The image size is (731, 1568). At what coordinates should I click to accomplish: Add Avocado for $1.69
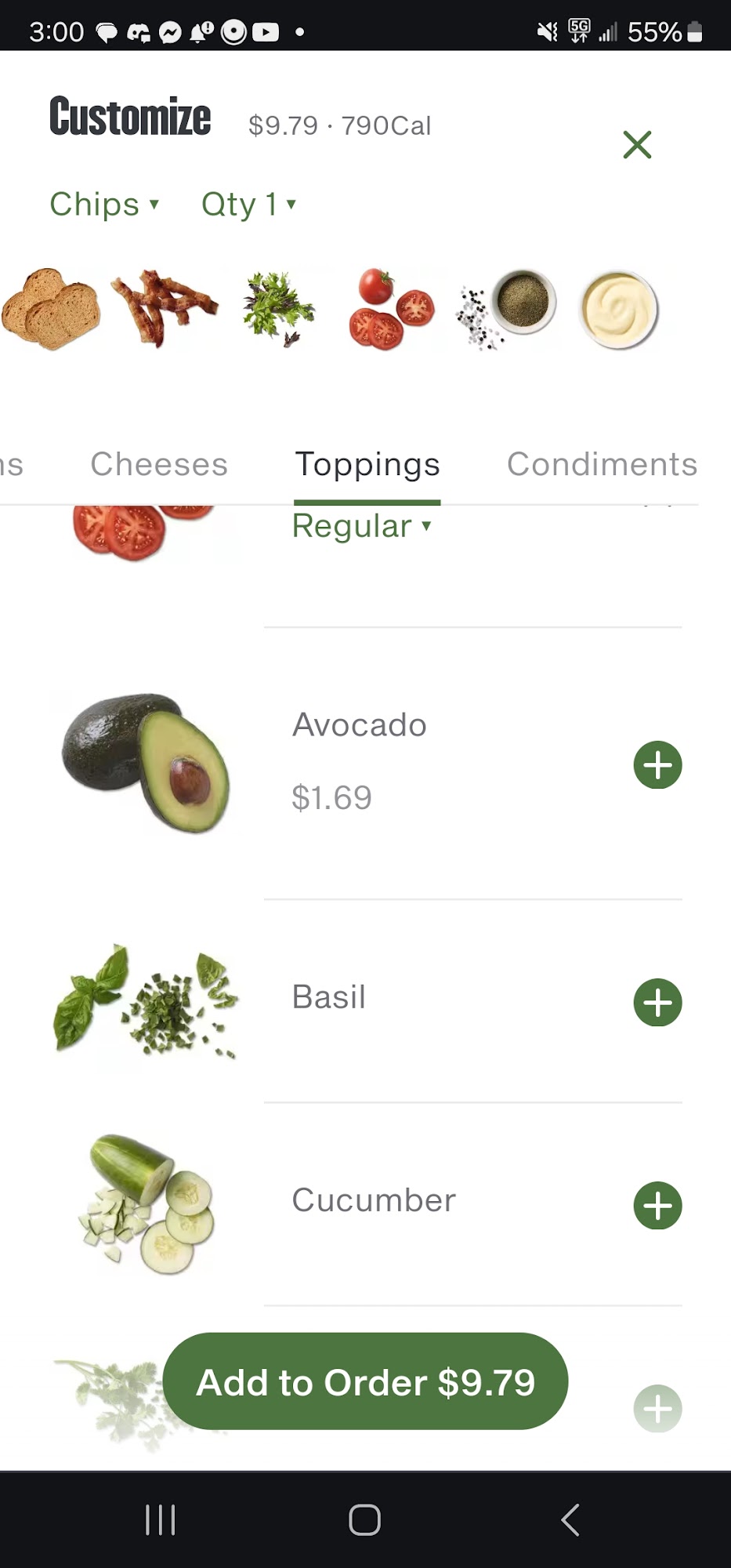click(x=657, y=765)
